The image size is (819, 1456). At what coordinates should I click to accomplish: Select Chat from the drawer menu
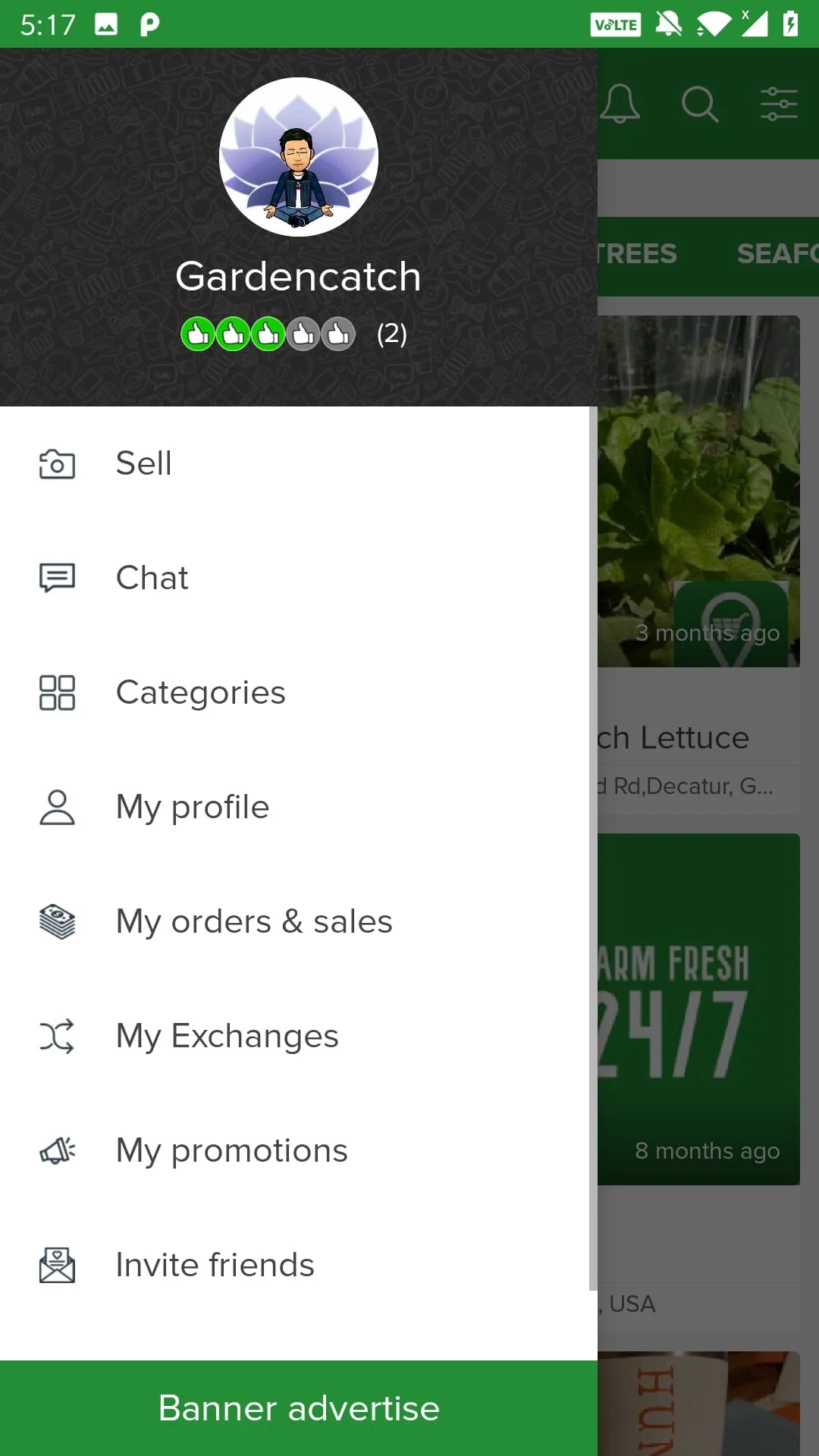point(152,579)
